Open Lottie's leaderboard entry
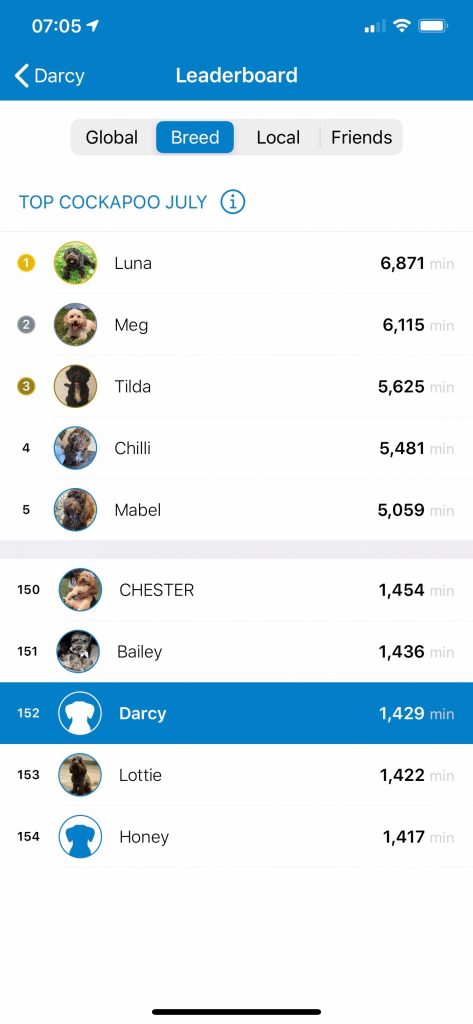This screenshot has width=473, height=1024. point(236,775)
